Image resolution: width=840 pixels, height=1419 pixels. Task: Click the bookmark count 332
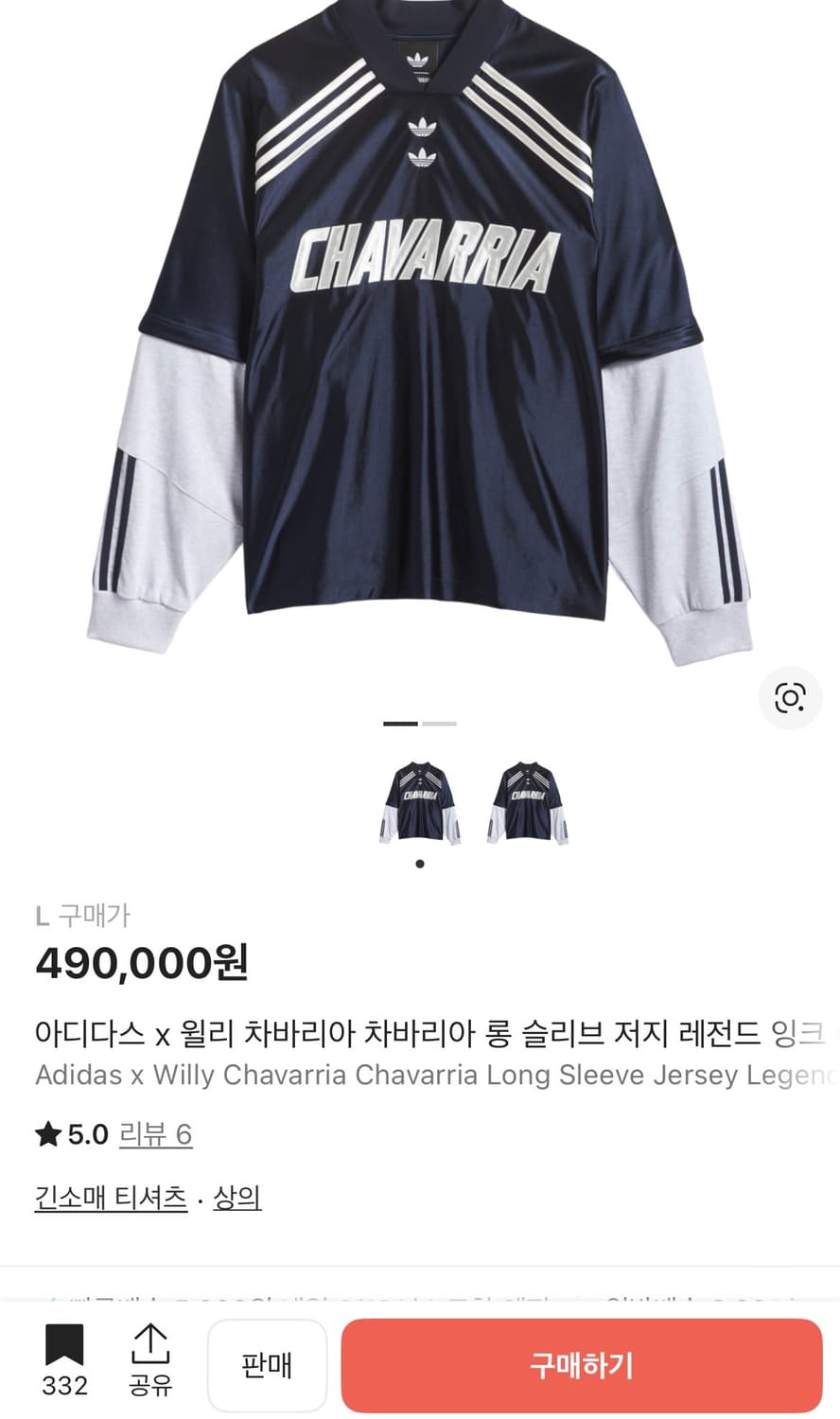(63, 1383)
